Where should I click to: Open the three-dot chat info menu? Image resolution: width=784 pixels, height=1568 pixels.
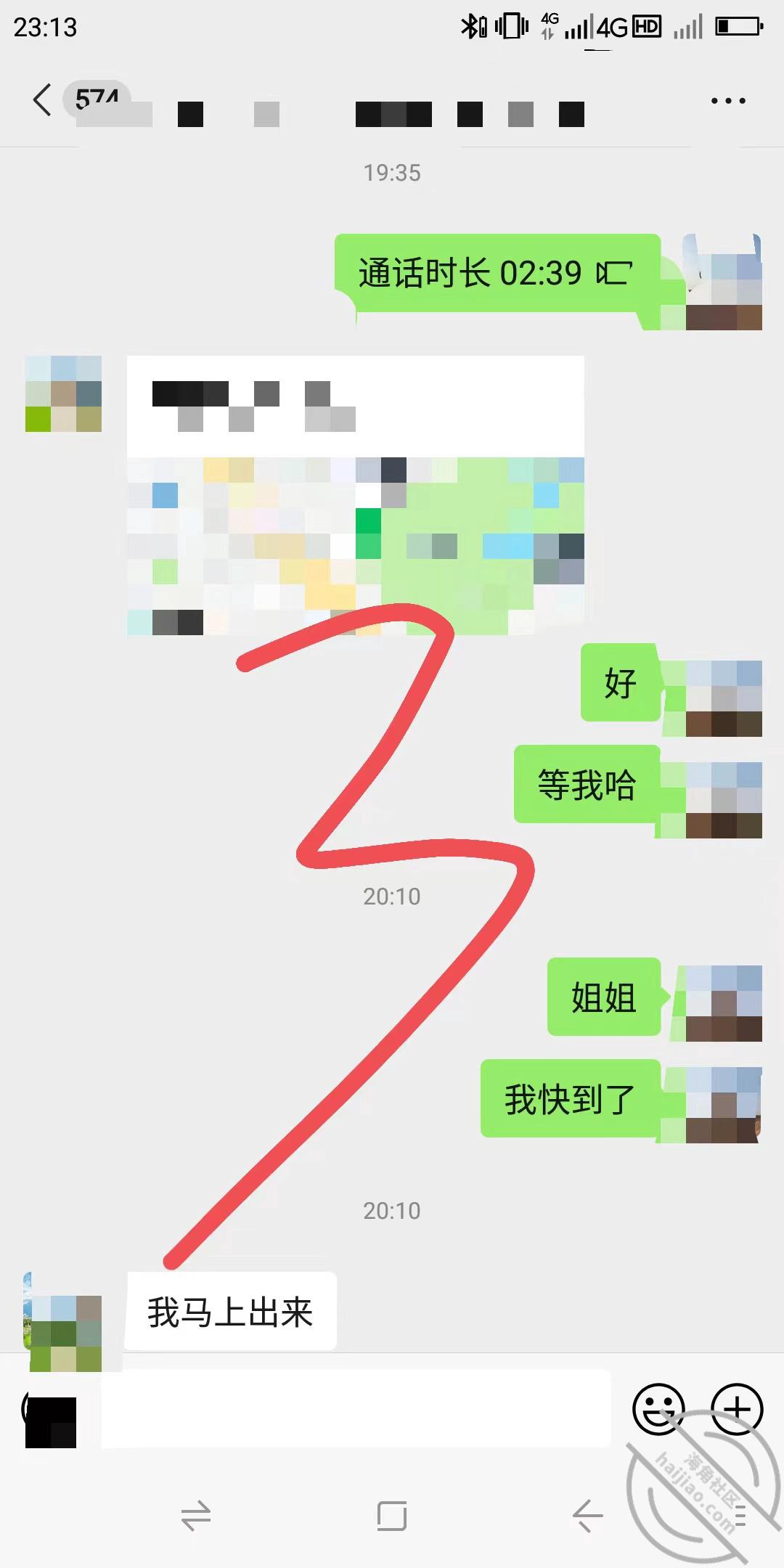click(728, 101)
